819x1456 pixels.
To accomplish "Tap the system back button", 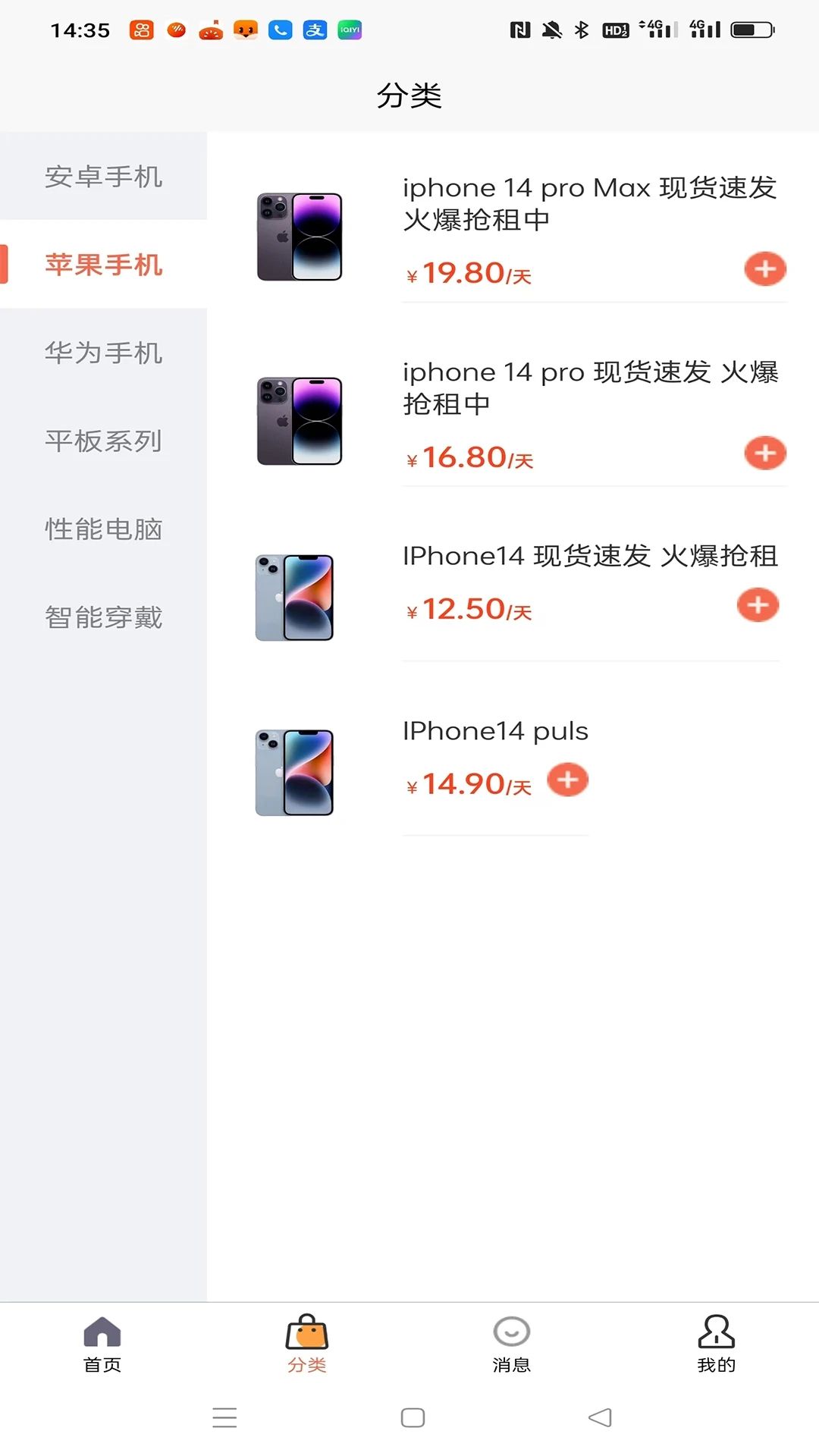I will [600, 1417].
